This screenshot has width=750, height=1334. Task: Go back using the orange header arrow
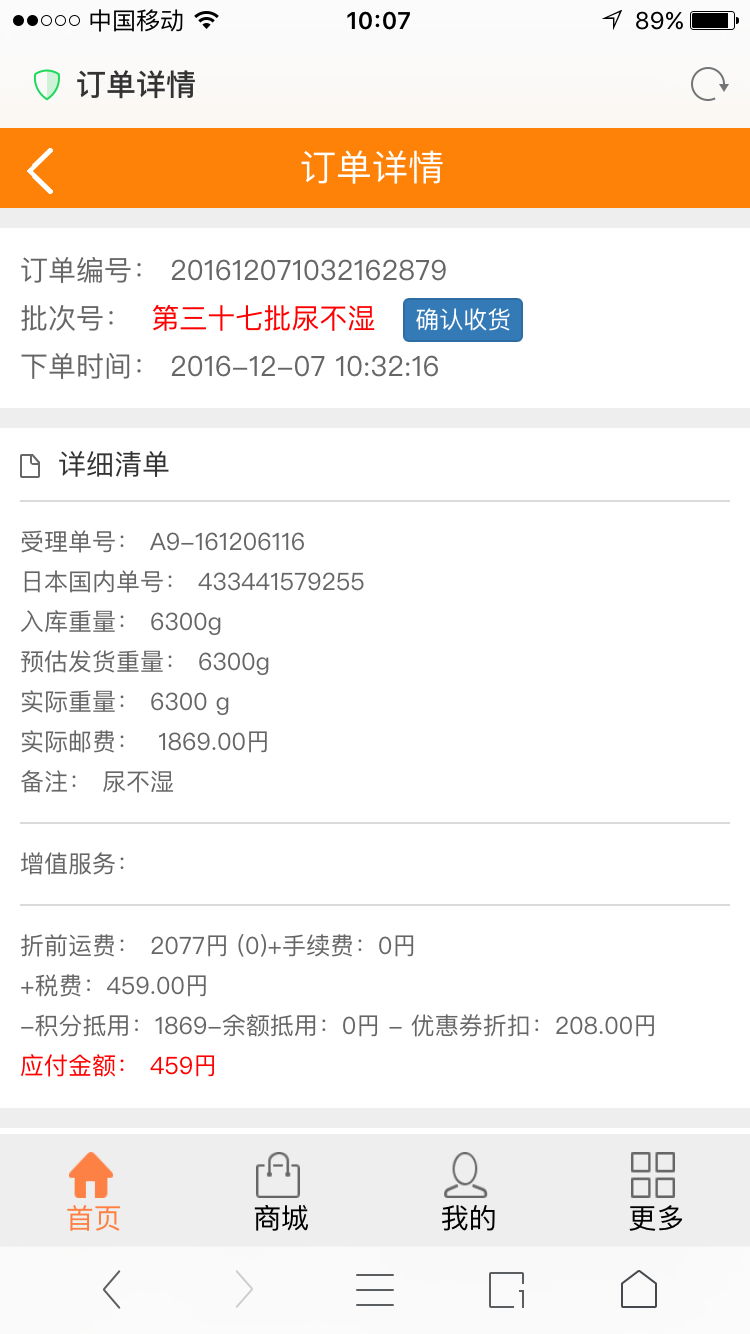[40, 170]
